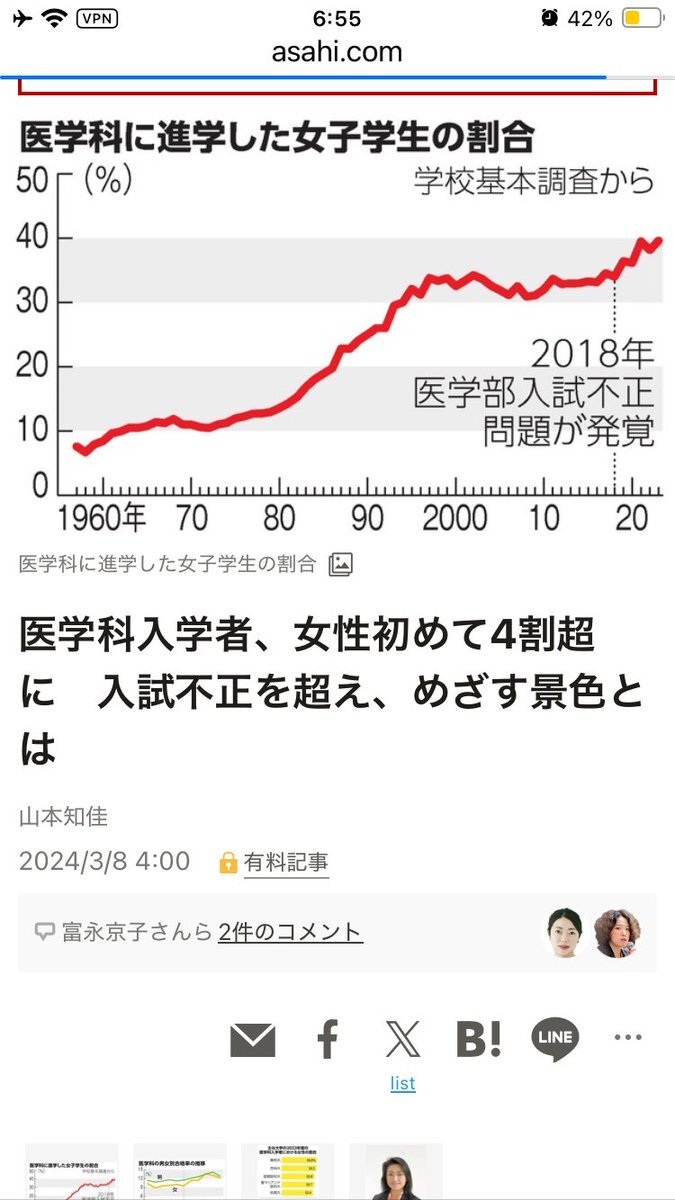The width and height of the screenshot is (675, 1200).
Task: Save to Hatena Bookmark
Action: coord(478,1040)
